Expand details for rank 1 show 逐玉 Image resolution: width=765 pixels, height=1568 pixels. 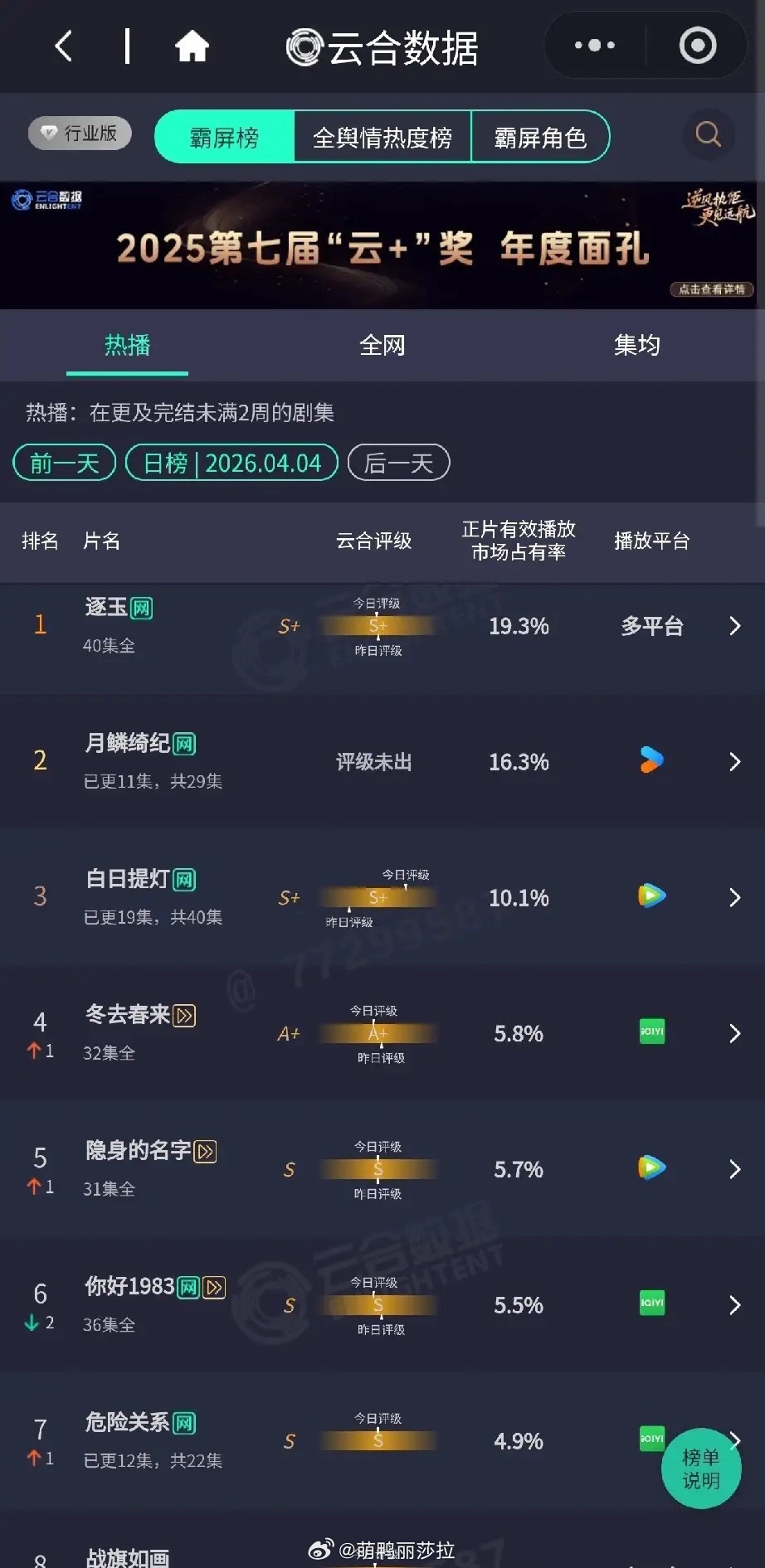[x=733, y=627]
